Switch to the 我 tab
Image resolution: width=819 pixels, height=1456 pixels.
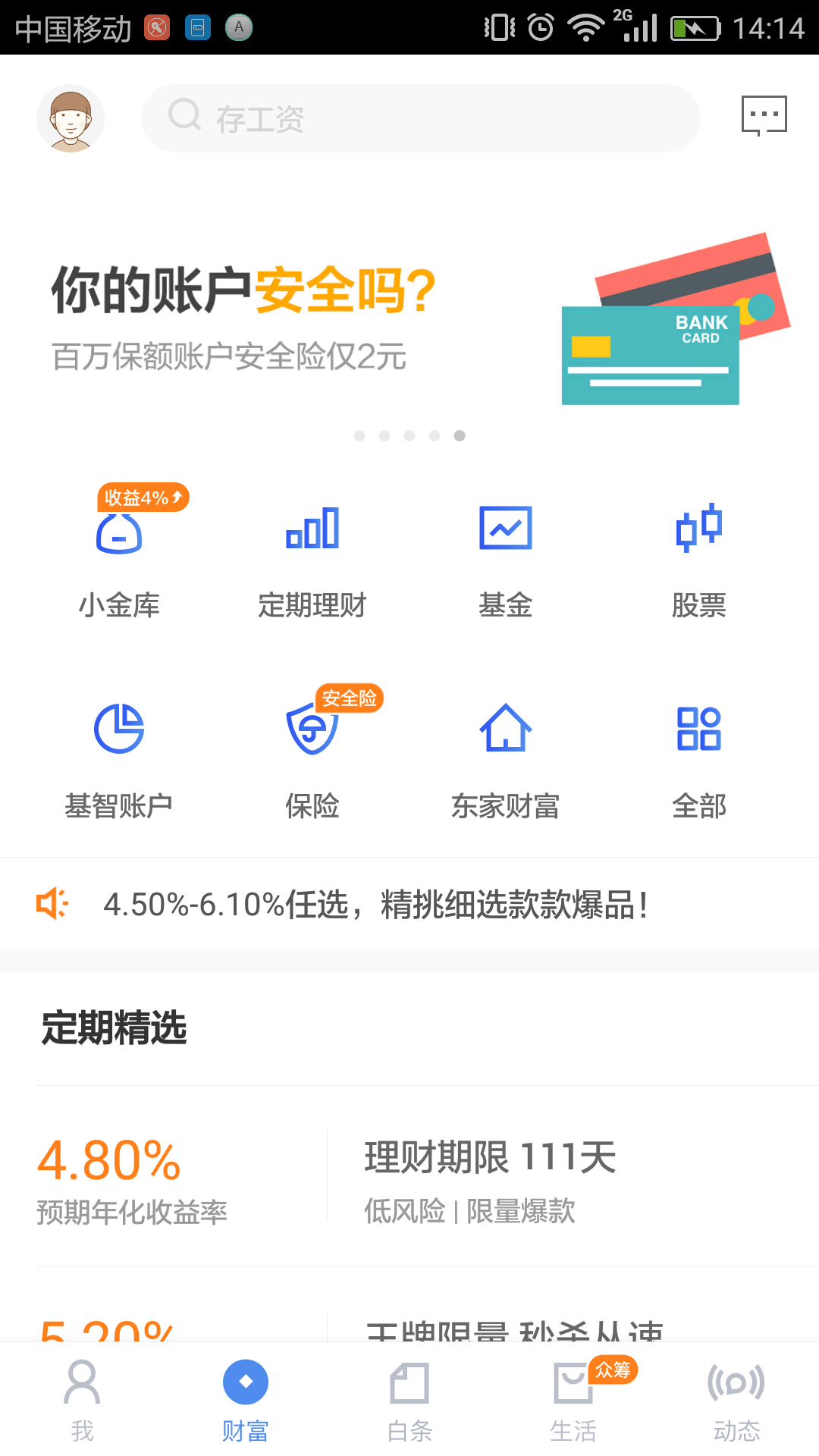click(82, 1401)
